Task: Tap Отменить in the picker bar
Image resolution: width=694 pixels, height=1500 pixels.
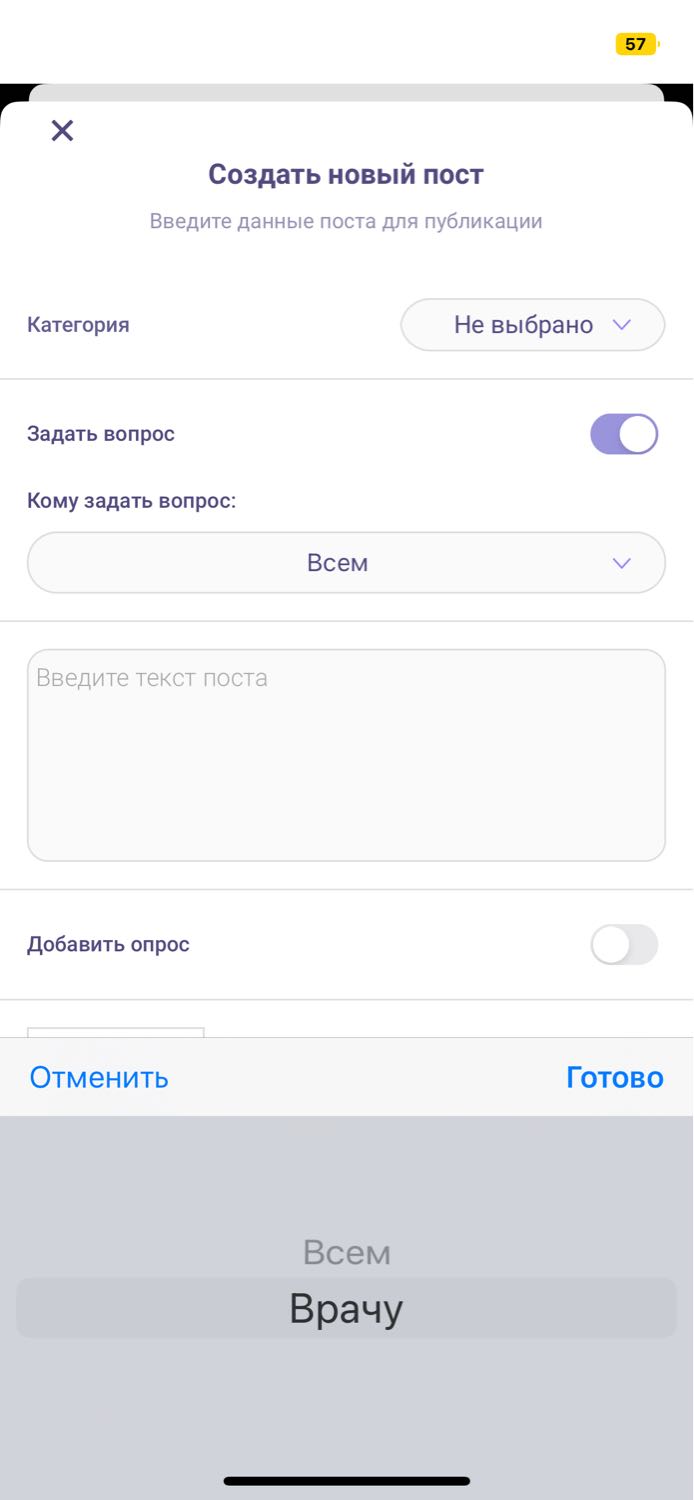Action: (99, 1077)
